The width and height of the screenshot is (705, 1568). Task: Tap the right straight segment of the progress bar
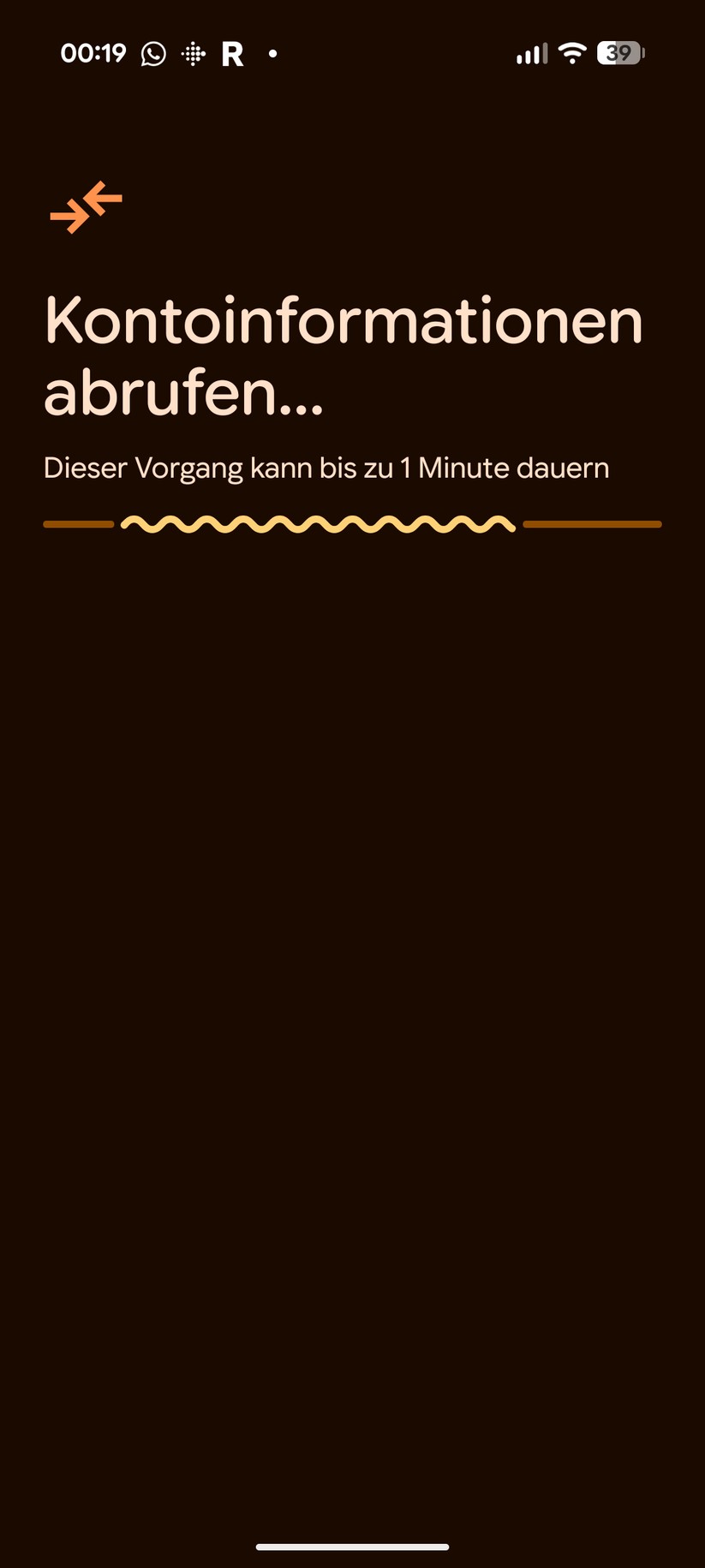pyautogui.click(x=592, y=523)
